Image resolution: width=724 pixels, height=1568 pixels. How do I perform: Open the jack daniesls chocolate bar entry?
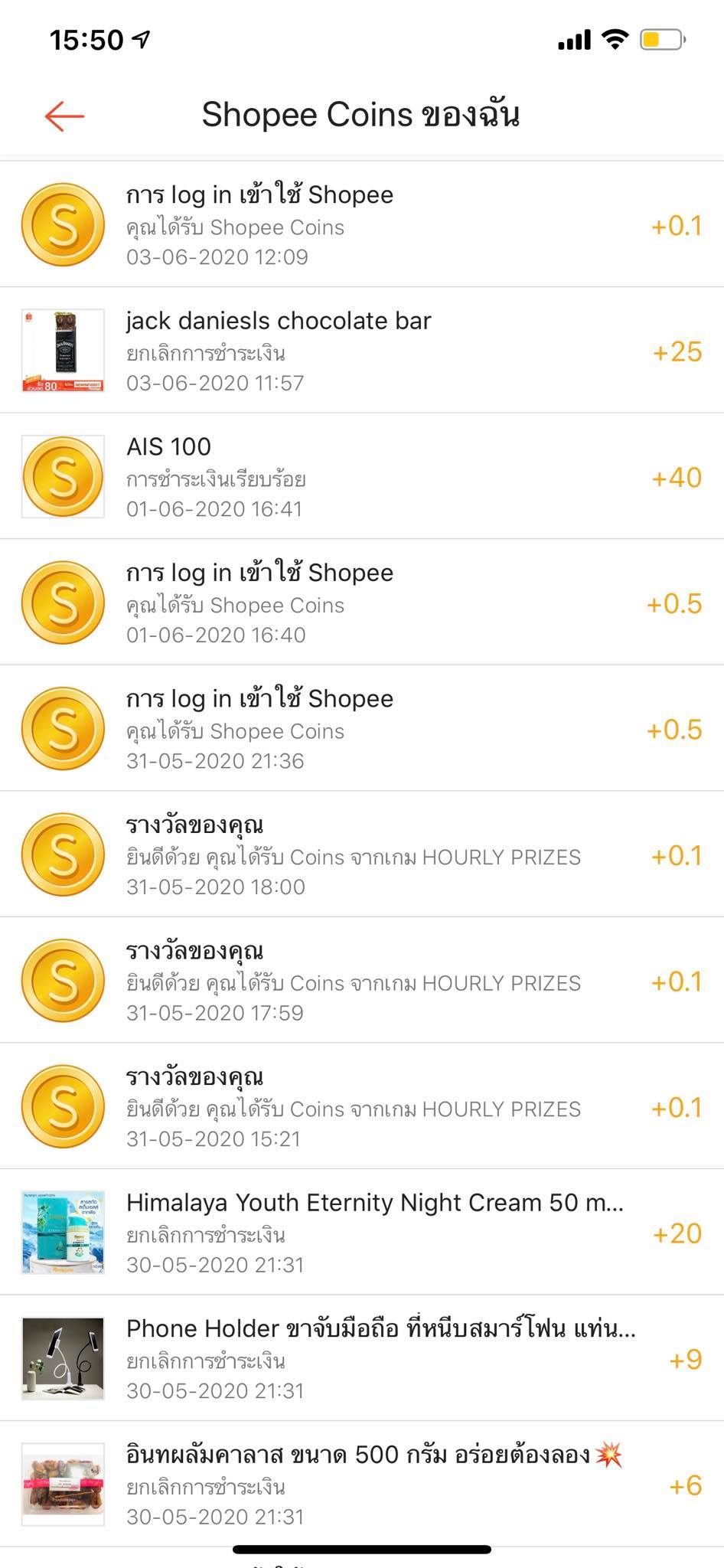point(361,351)
